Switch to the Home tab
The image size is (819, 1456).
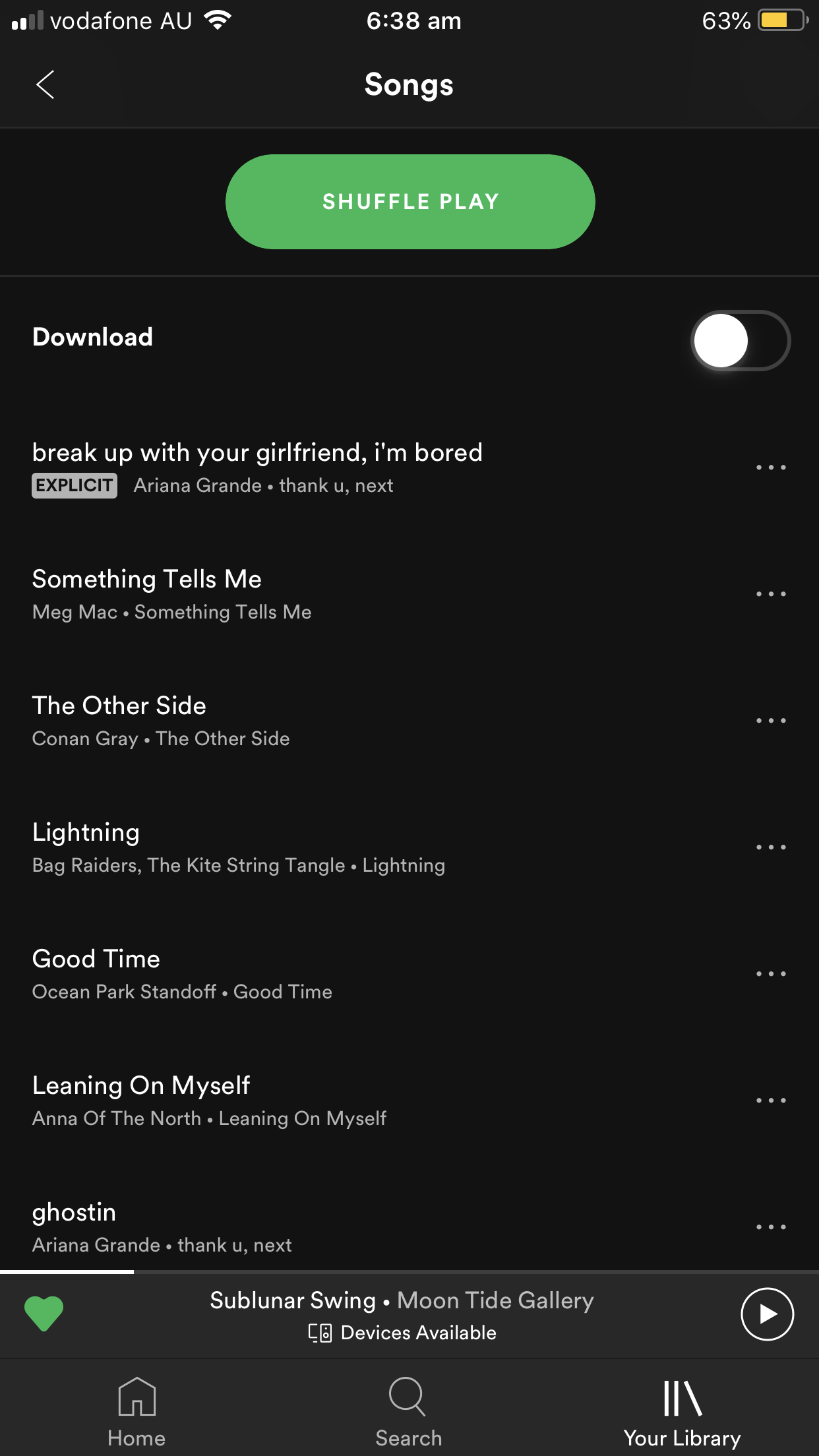point(136,1412)
